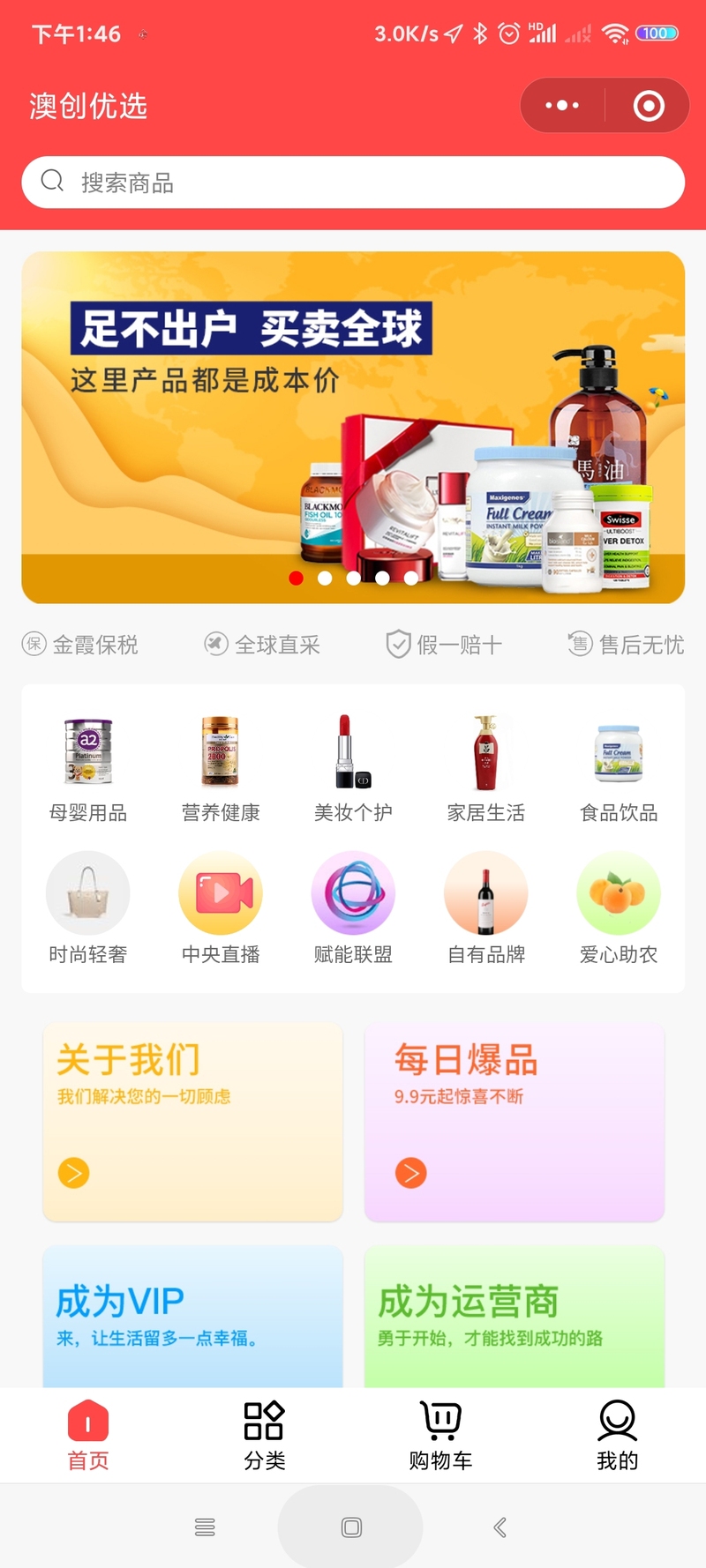Select the 美妆个护 category
The width and height of the screenshot is (706, 1568).
pos(353,768)
